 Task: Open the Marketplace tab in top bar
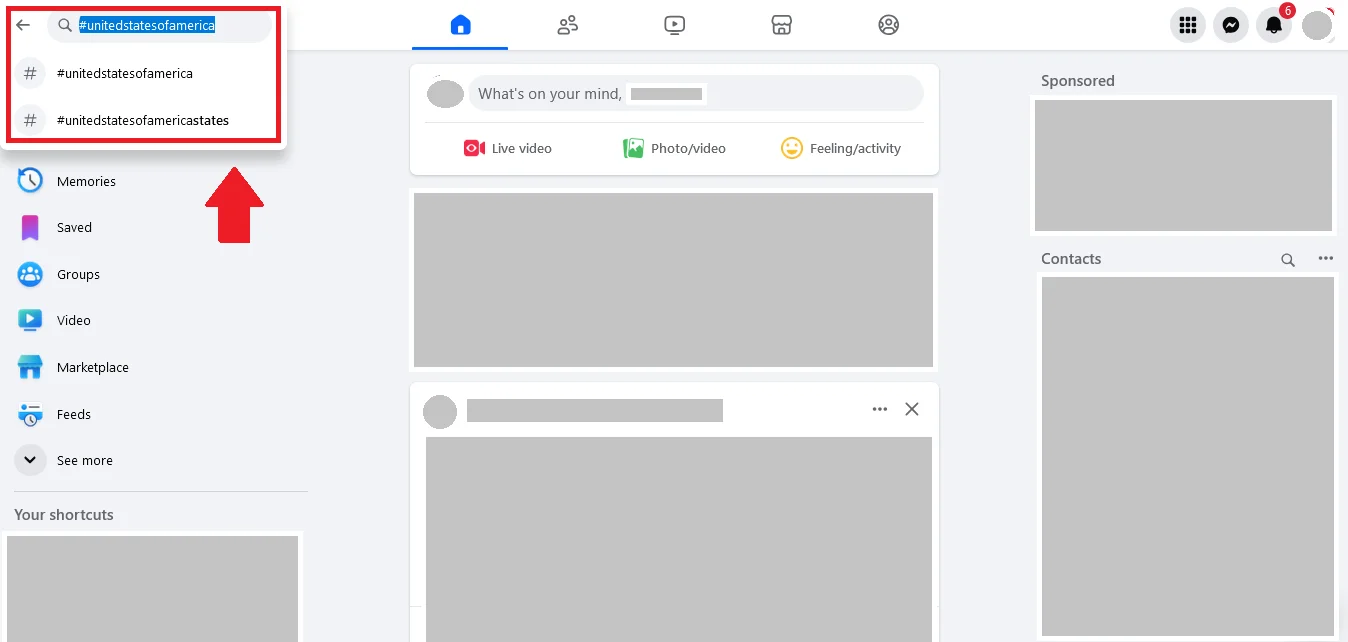tap(782, 25)
